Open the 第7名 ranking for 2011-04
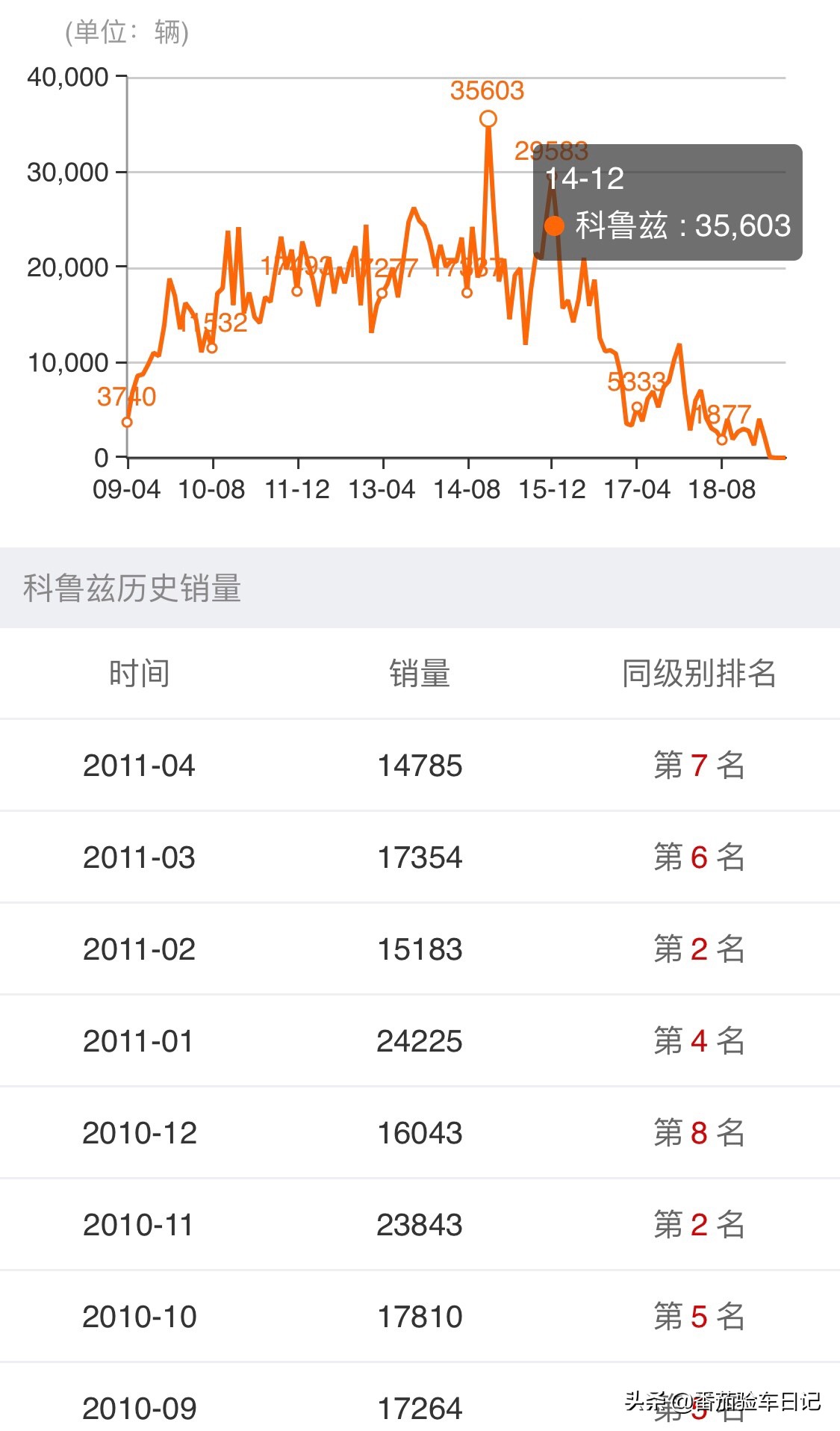This screenshot has height=1431, width=840. coord(698,765)
